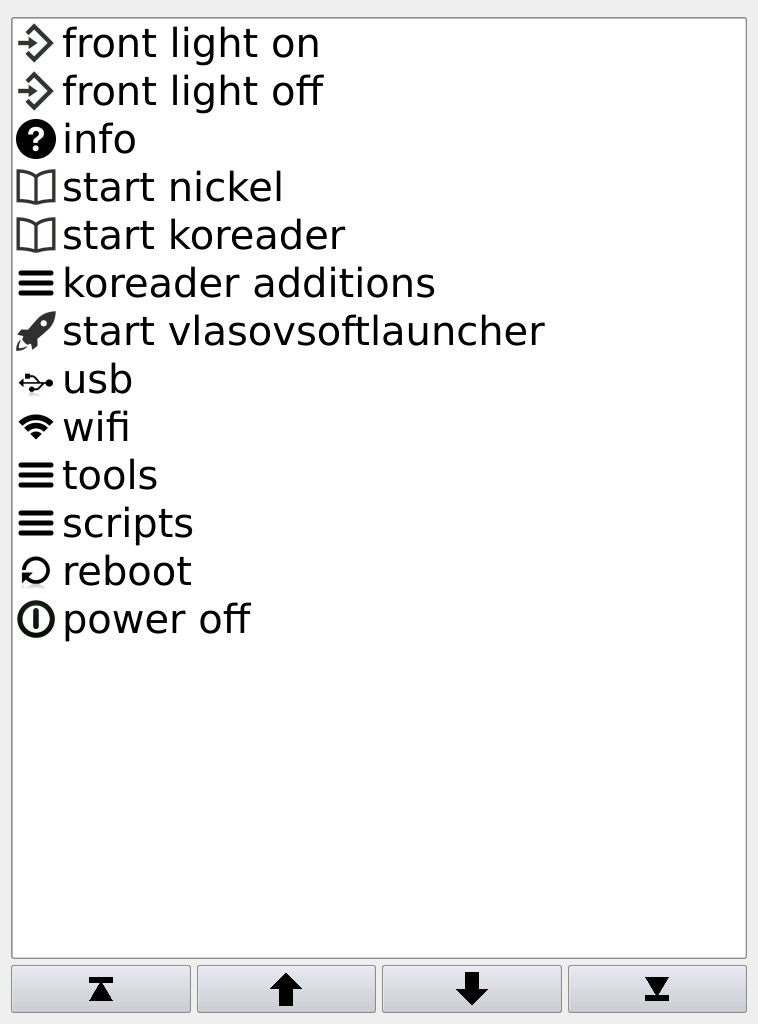The height and width of the screenshot is (1024, 758).
Task: Start nickel from the menu
Action: click(172, 188)
